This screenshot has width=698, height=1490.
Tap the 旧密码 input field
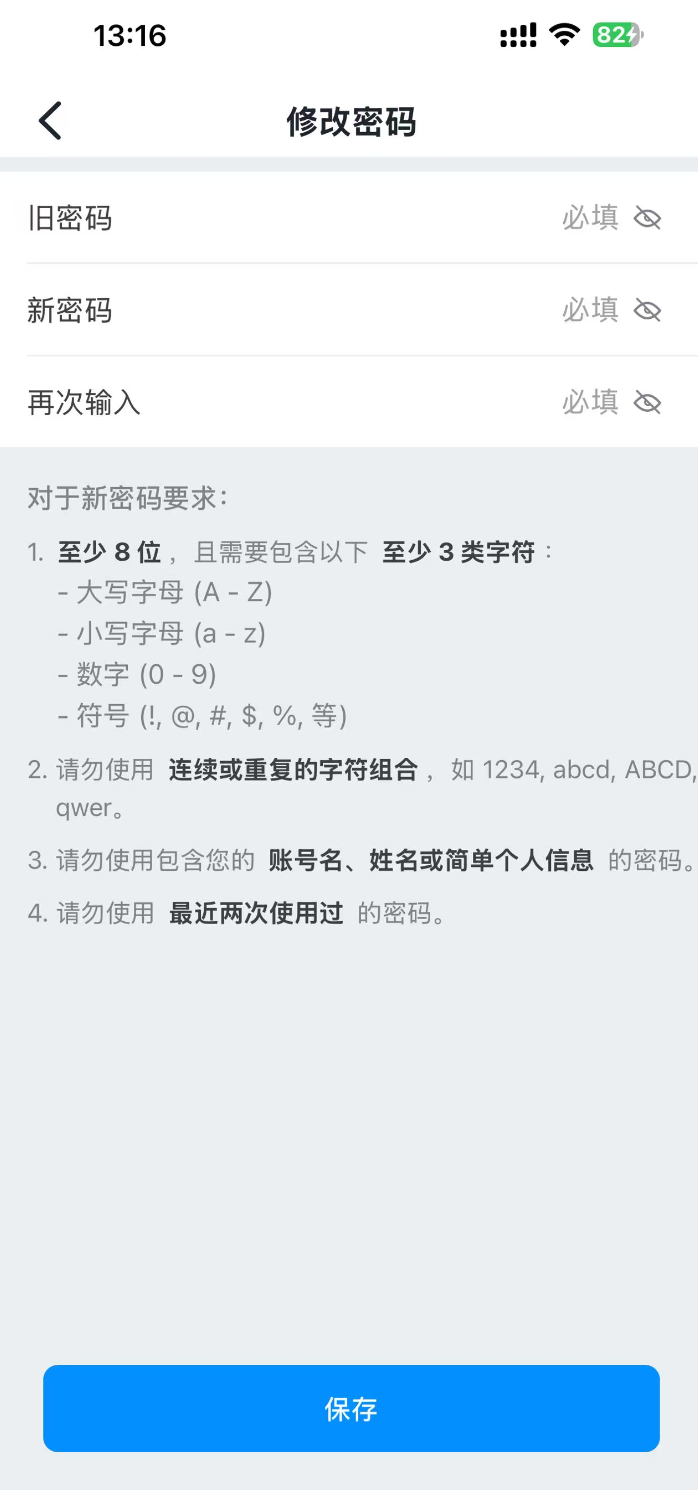tap(380, 218)
